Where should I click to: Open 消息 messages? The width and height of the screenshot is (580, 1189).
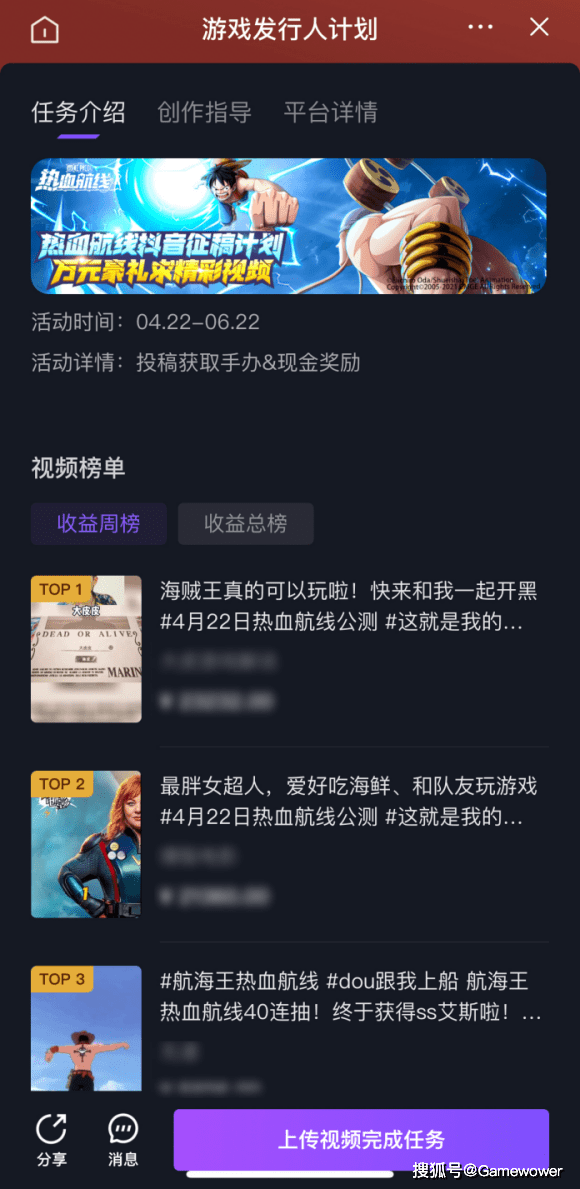click(123, 1140)
